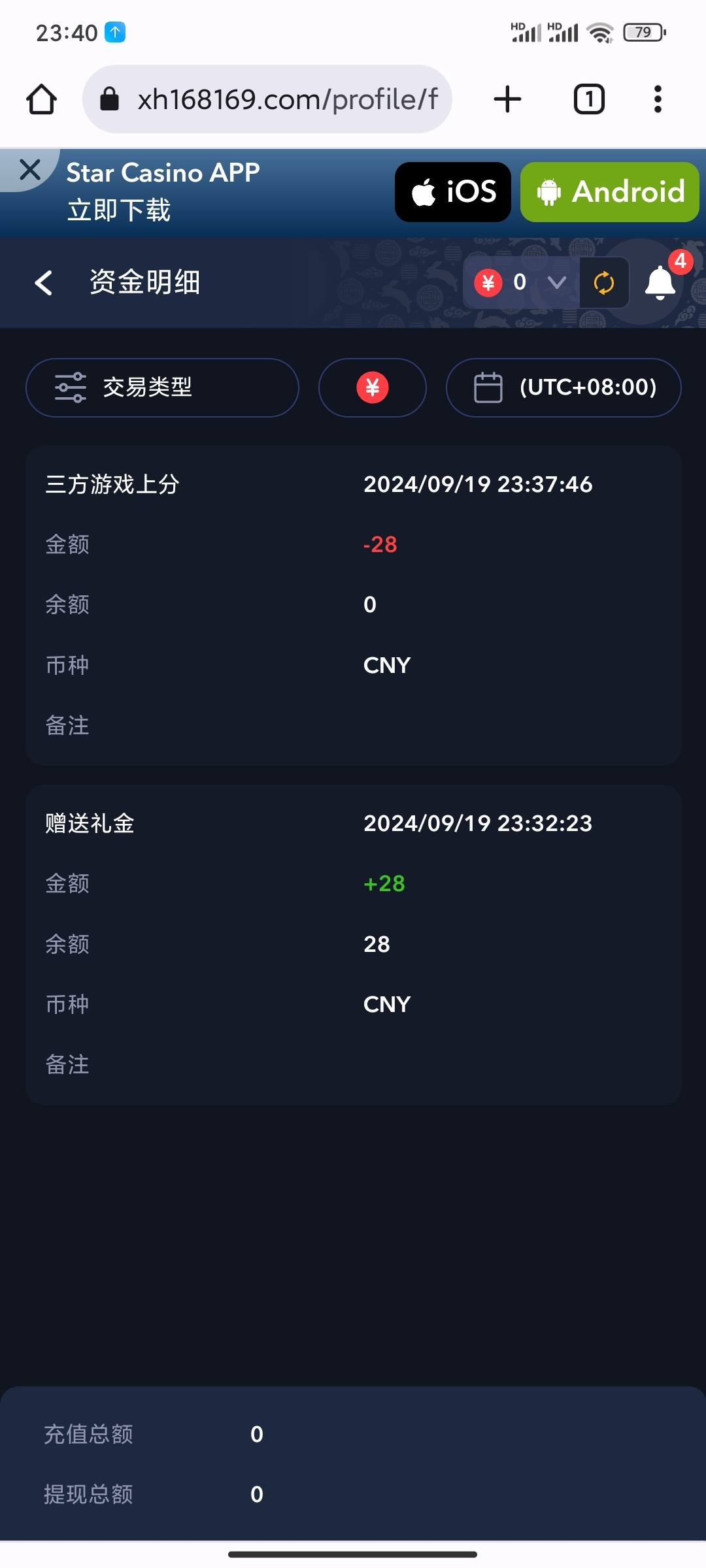Tap the browser address bar

[267, 99]
